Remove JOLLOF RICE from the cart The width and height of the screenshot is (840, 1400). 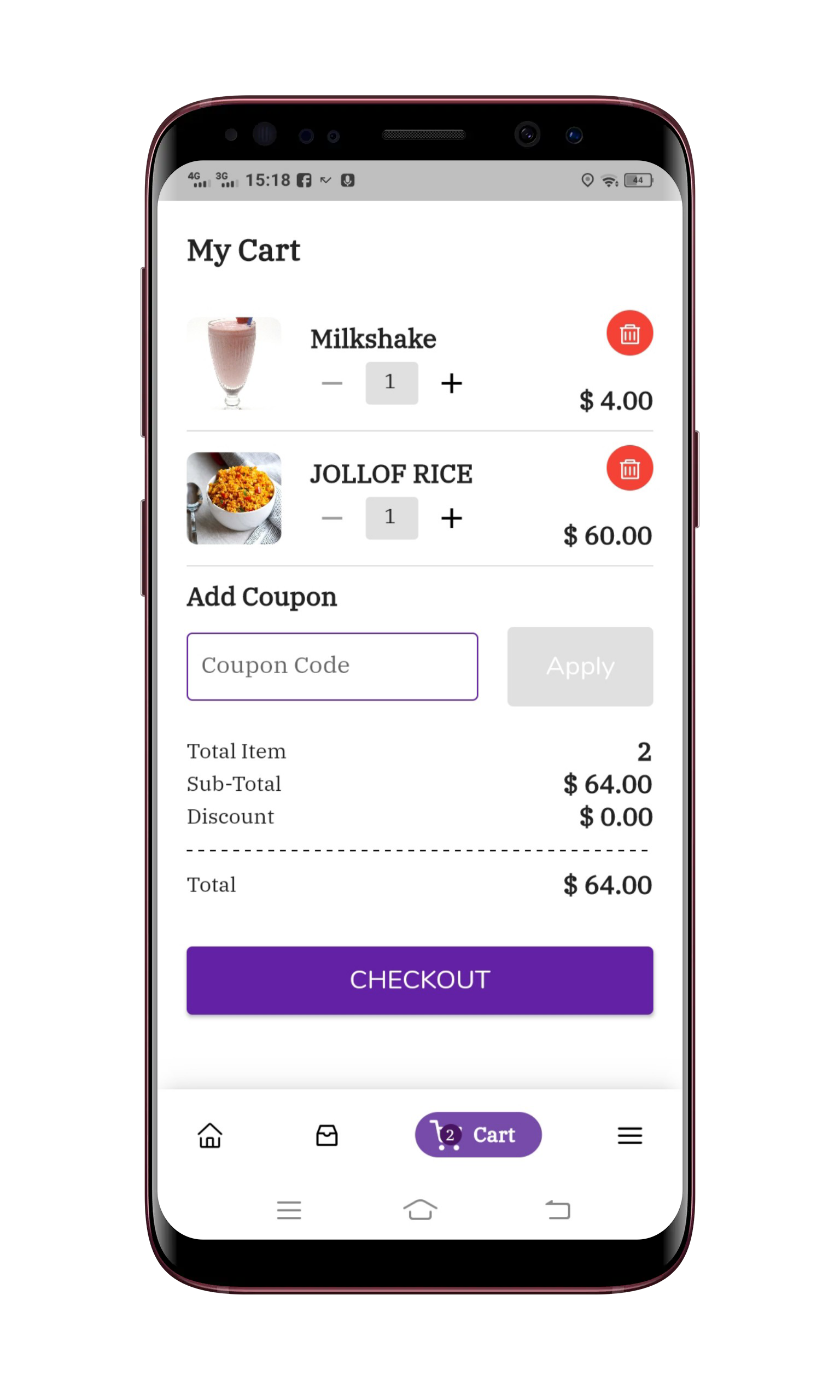point(629,468)
